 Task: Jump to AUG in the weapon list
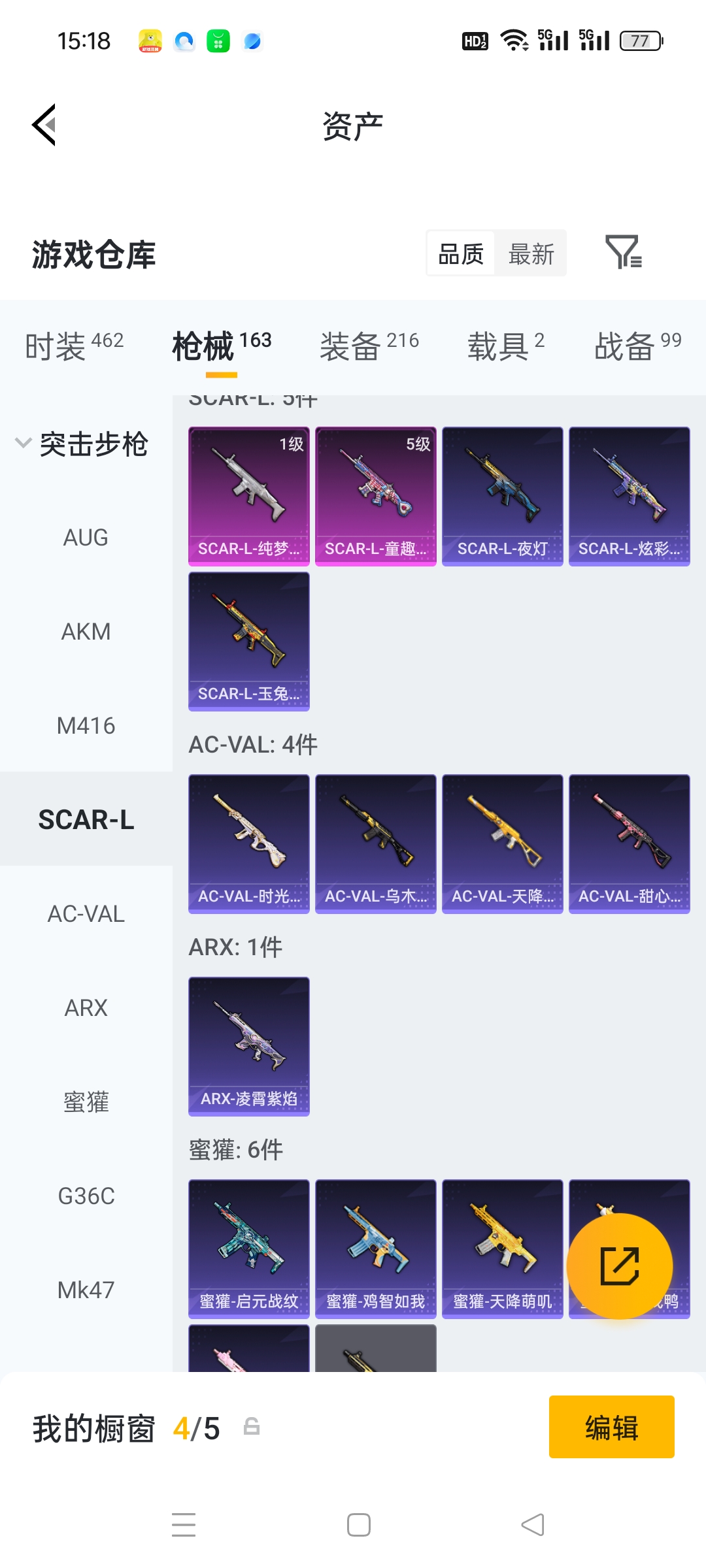point(86,538)
